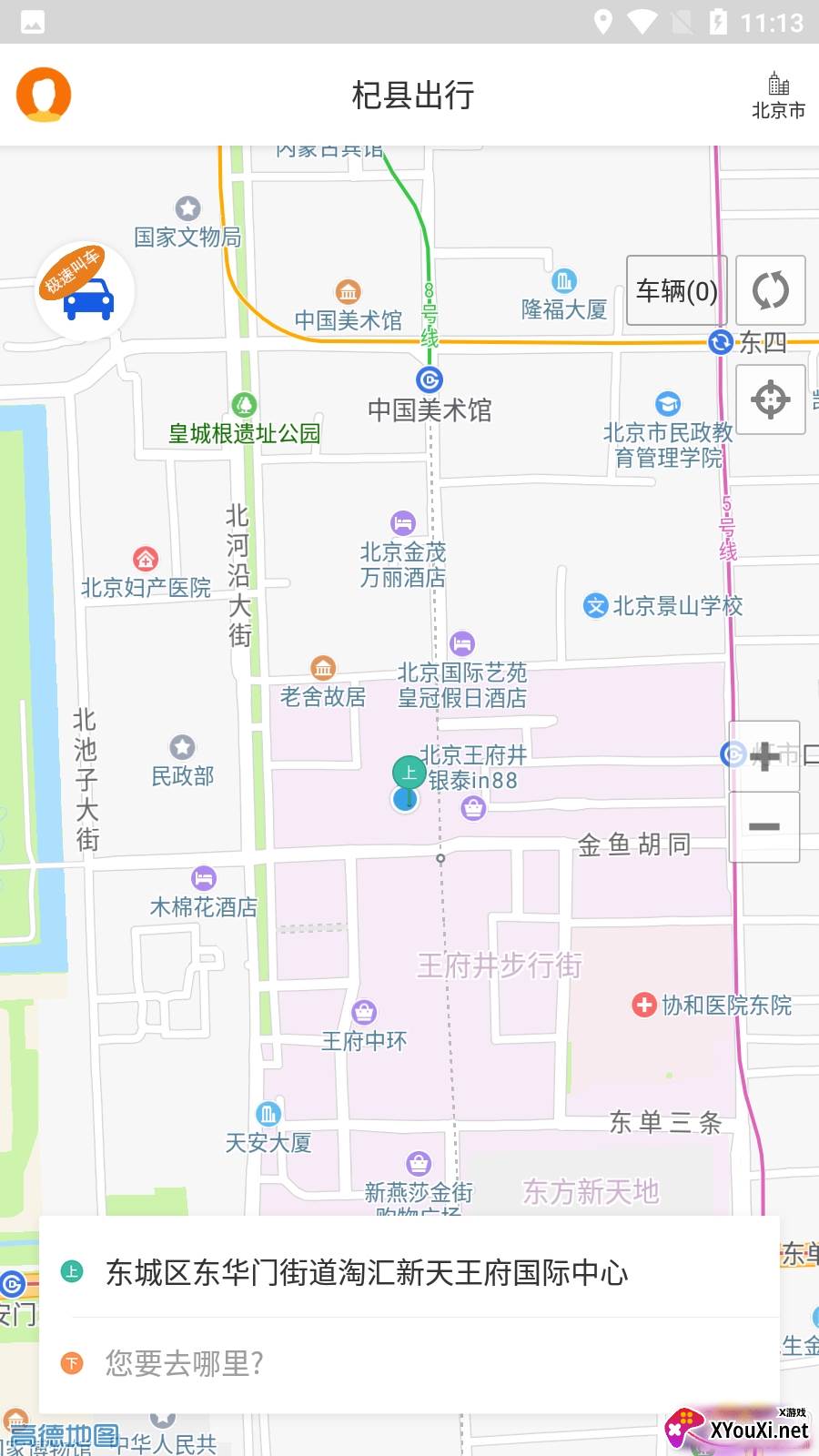This screenshot has width=819, height=1456.
Task: Open the 车辆(0) vehicles list
Action: click(676, 291)
